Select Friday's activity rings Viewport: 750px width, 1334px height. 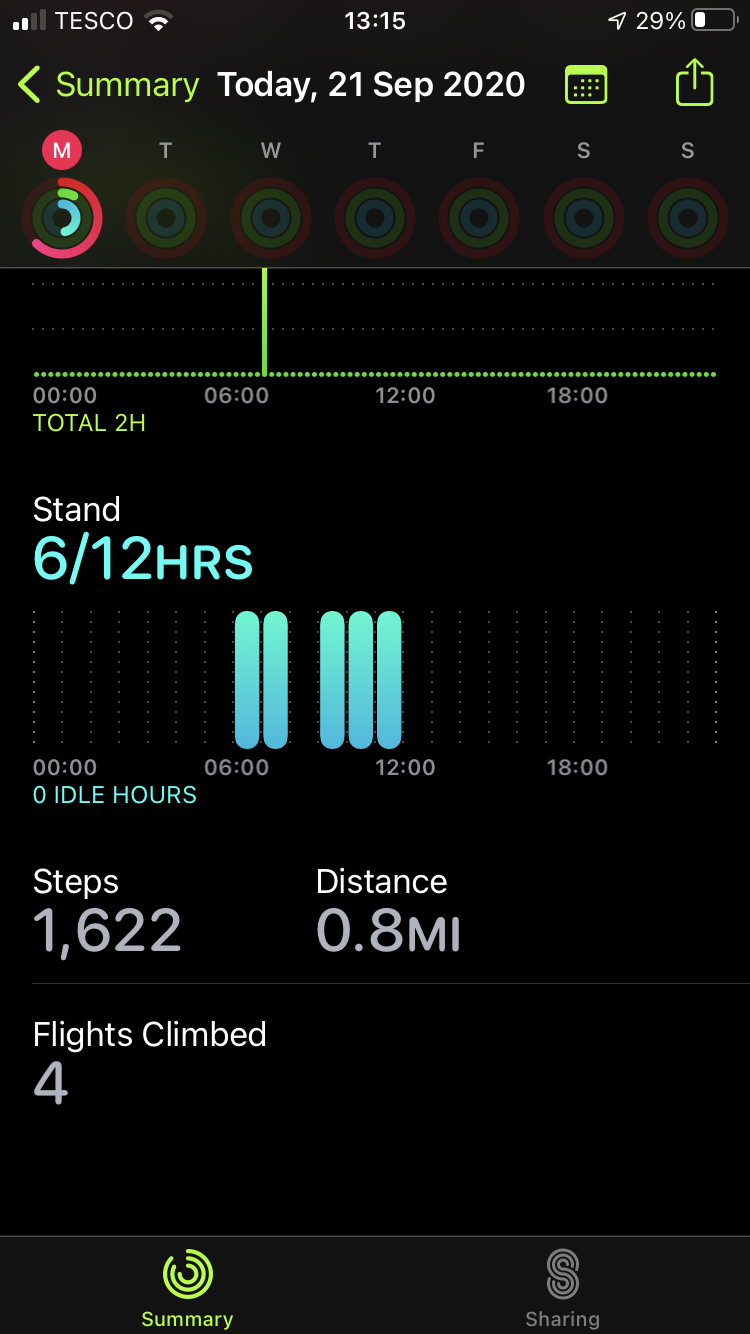[x=478, y=217]
